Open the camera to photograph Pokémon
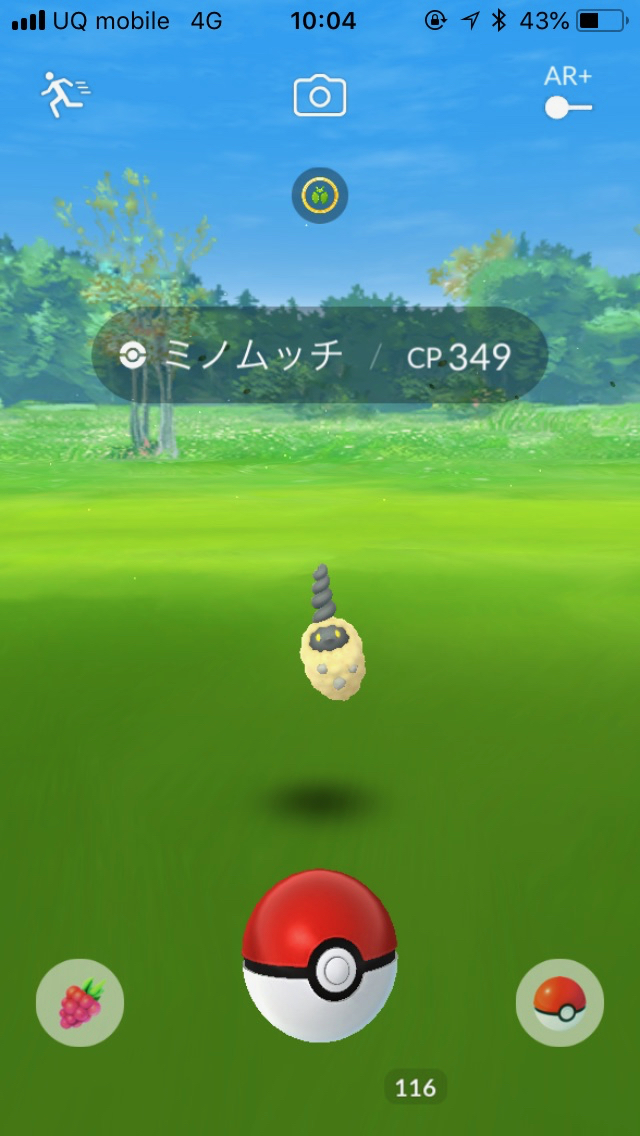This screenshot has height=1136, width=640. tap(320, 96)
